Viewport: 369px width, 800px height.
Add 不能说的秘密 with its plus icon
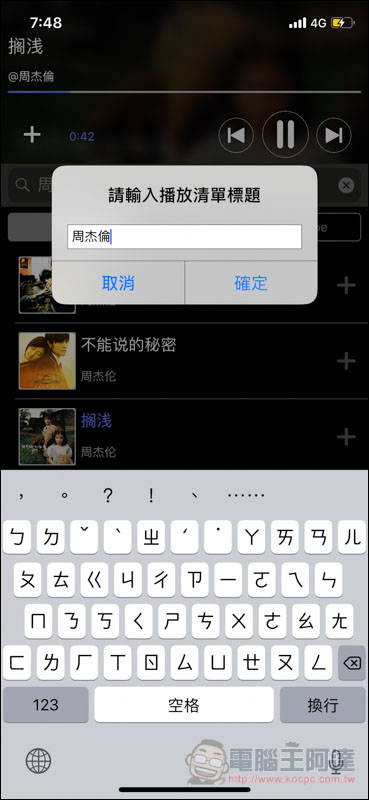(347, 361)
